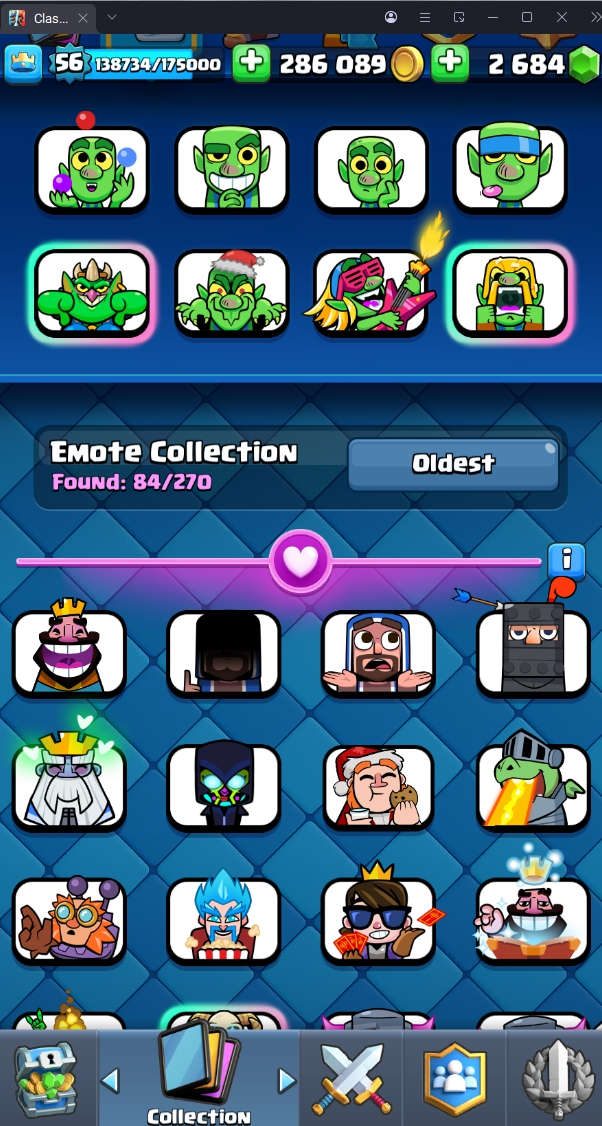Image resolution: width=602 pixels, height=1126 pixels.
Task: Choose the laughing King emote
Action: coord(69,654)
